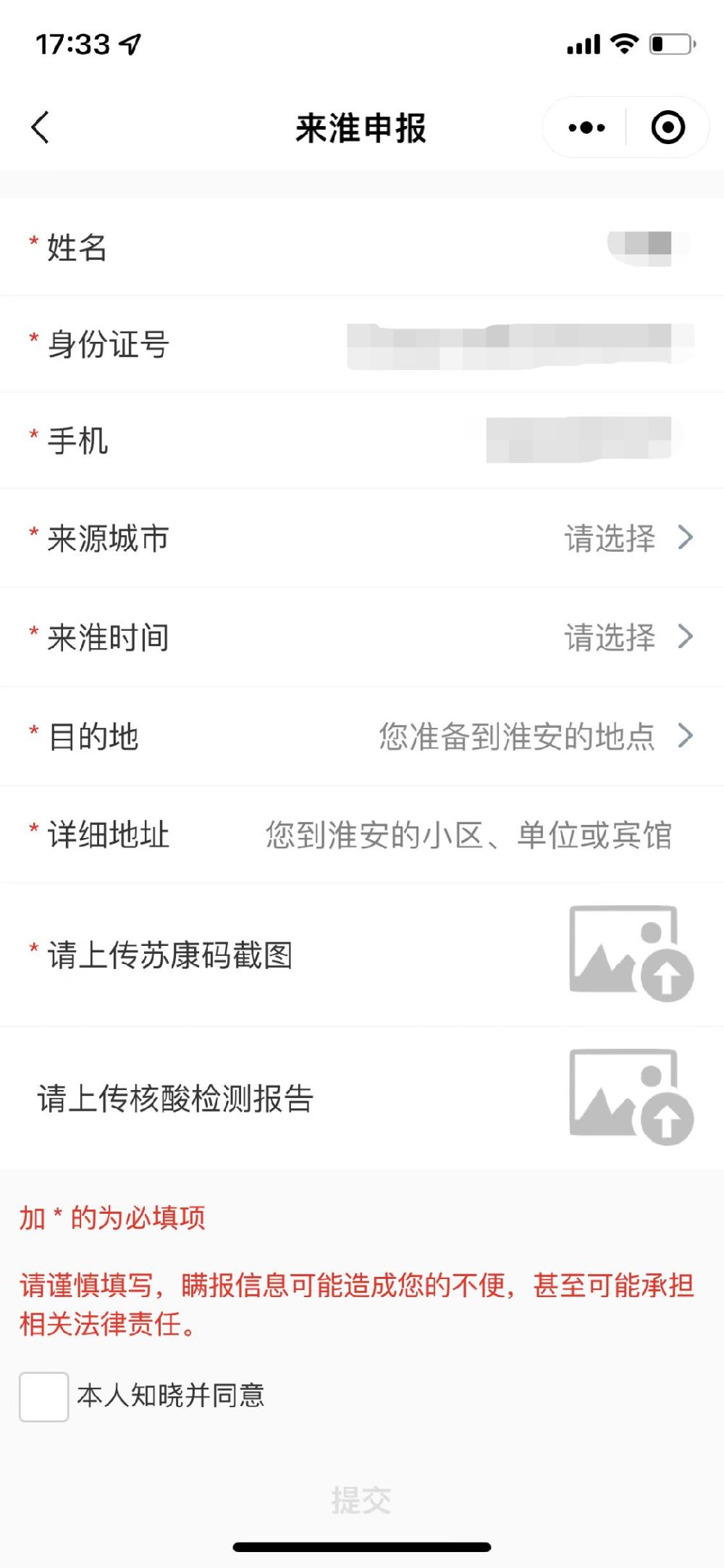
Task: Edit the 手机 phone number field
Action: [x=362, y=441]
